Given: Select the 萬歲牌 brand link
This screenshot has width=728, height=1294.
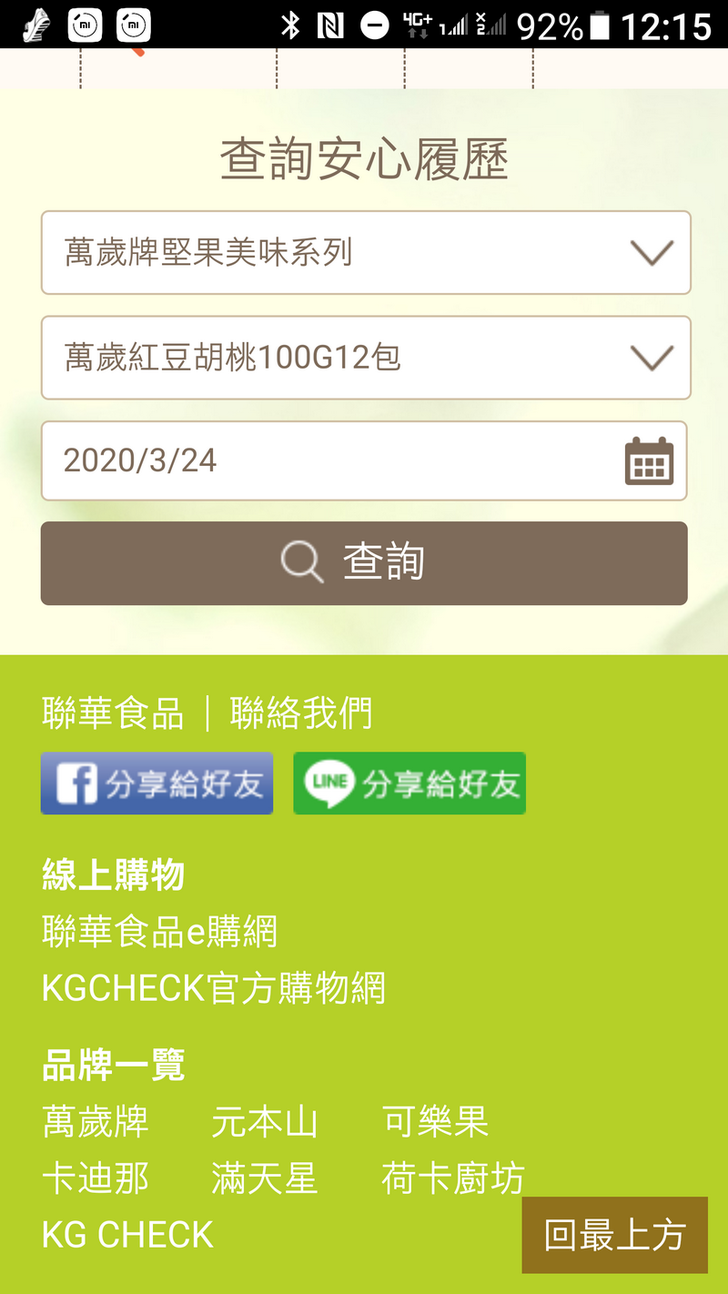Looking at the screenshot, I should (x=96, y=1122).
